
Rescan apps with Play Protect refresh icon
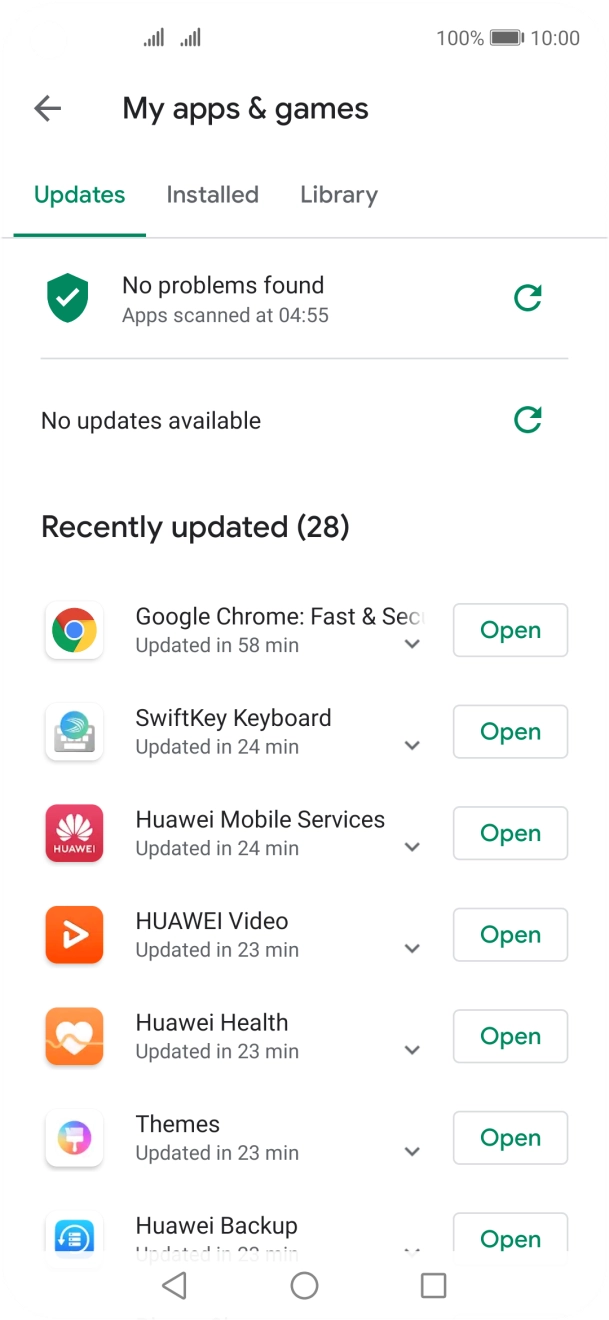(527, 298)
